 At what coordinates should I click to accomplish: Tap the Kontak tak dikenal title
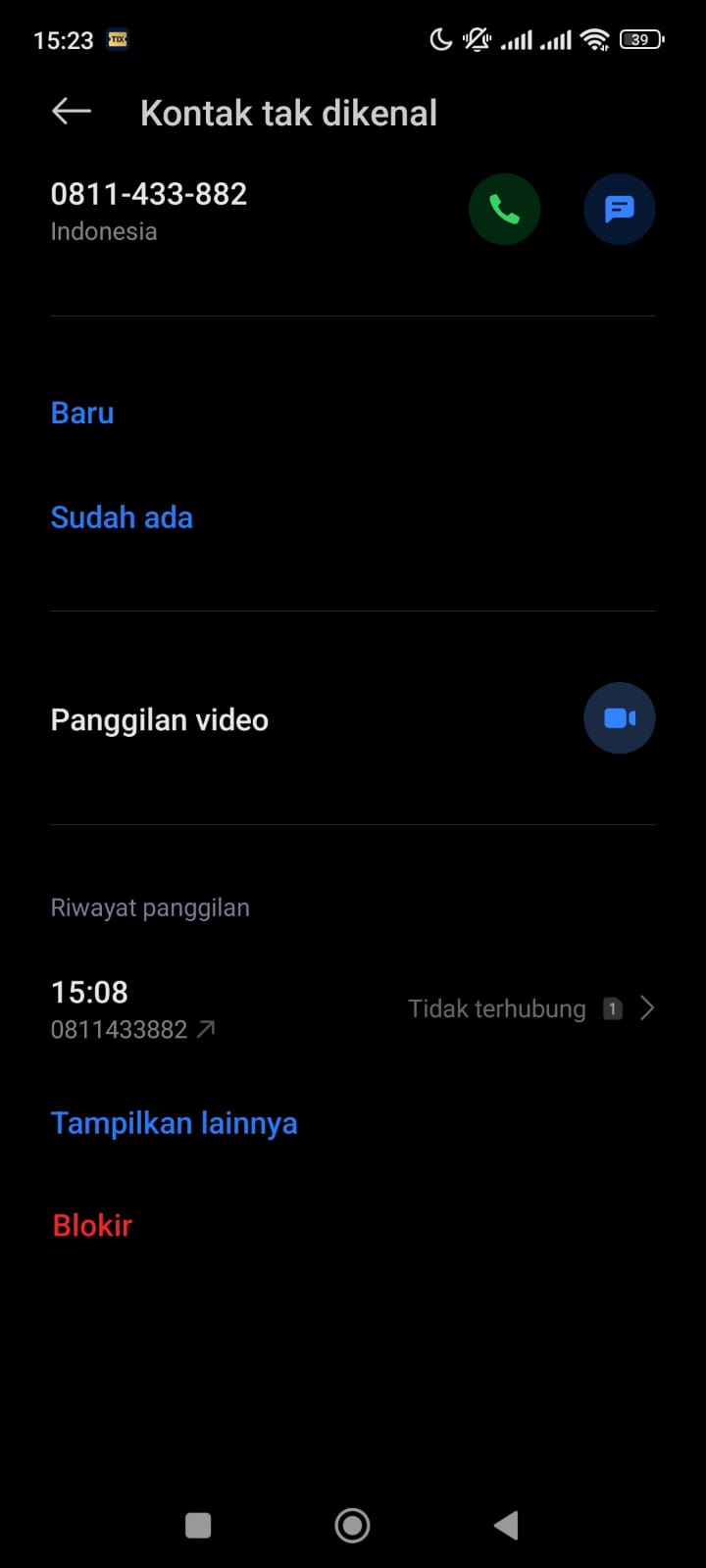[288, 112]
